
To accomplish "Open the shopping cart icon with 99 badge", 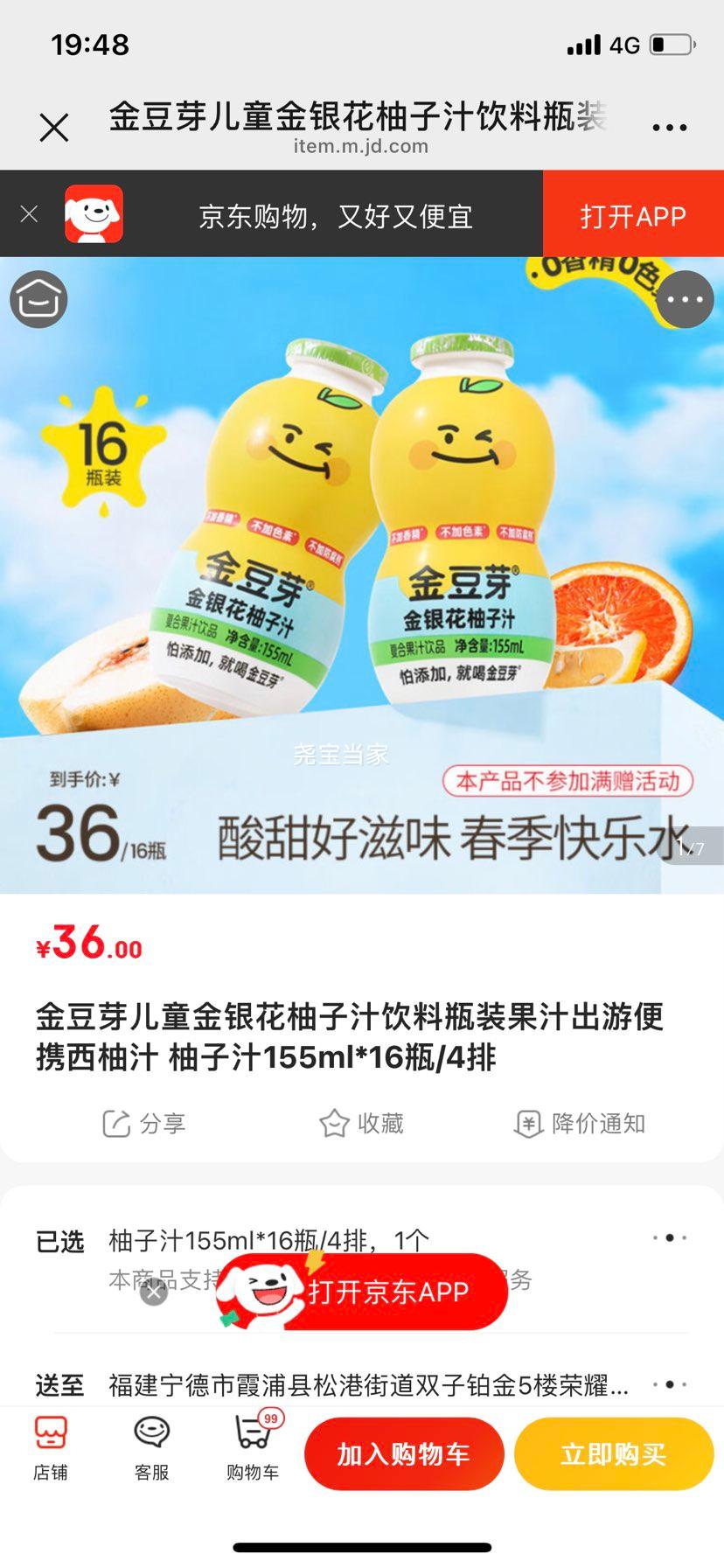I will tap(251, 1447).
